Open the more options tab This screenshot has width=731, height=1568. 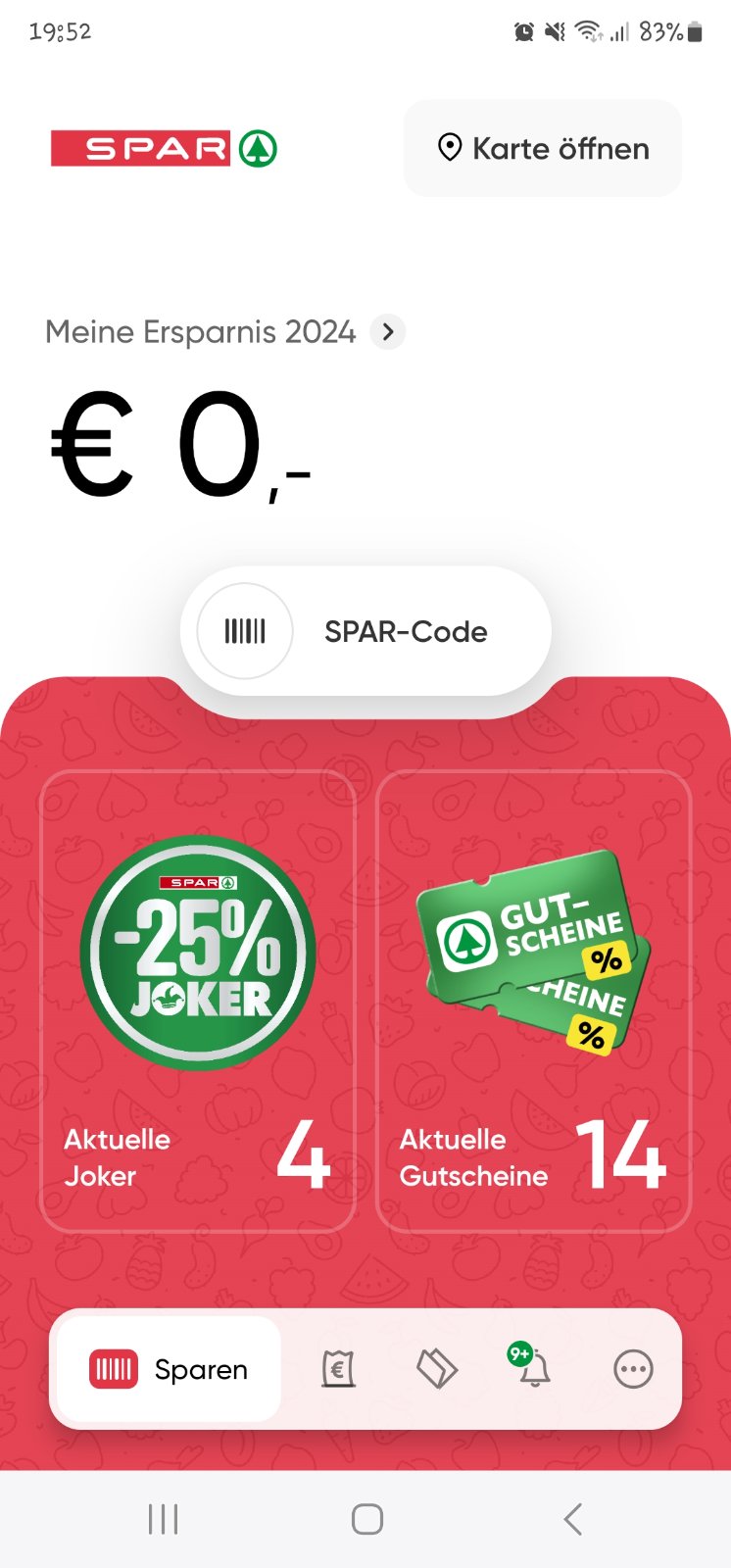(x=633, y=1369)
